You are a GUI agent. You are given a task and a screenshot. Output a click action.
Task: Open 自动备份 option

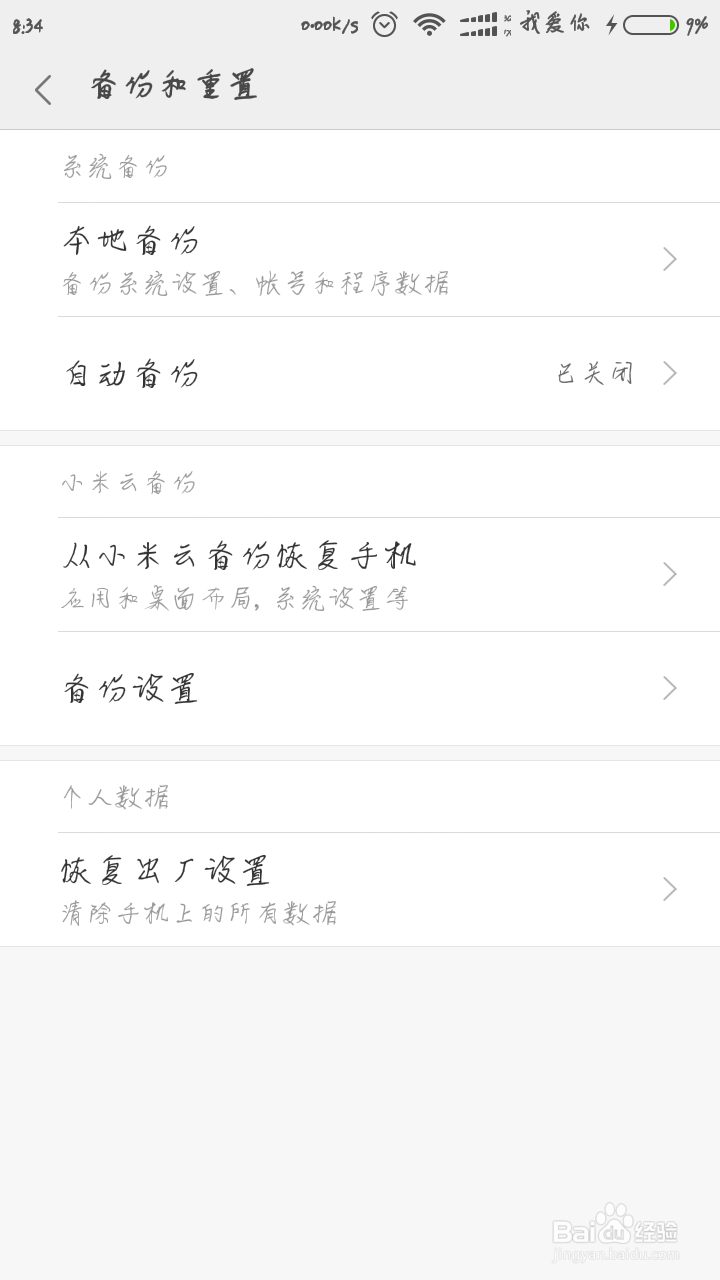(360, 374)
